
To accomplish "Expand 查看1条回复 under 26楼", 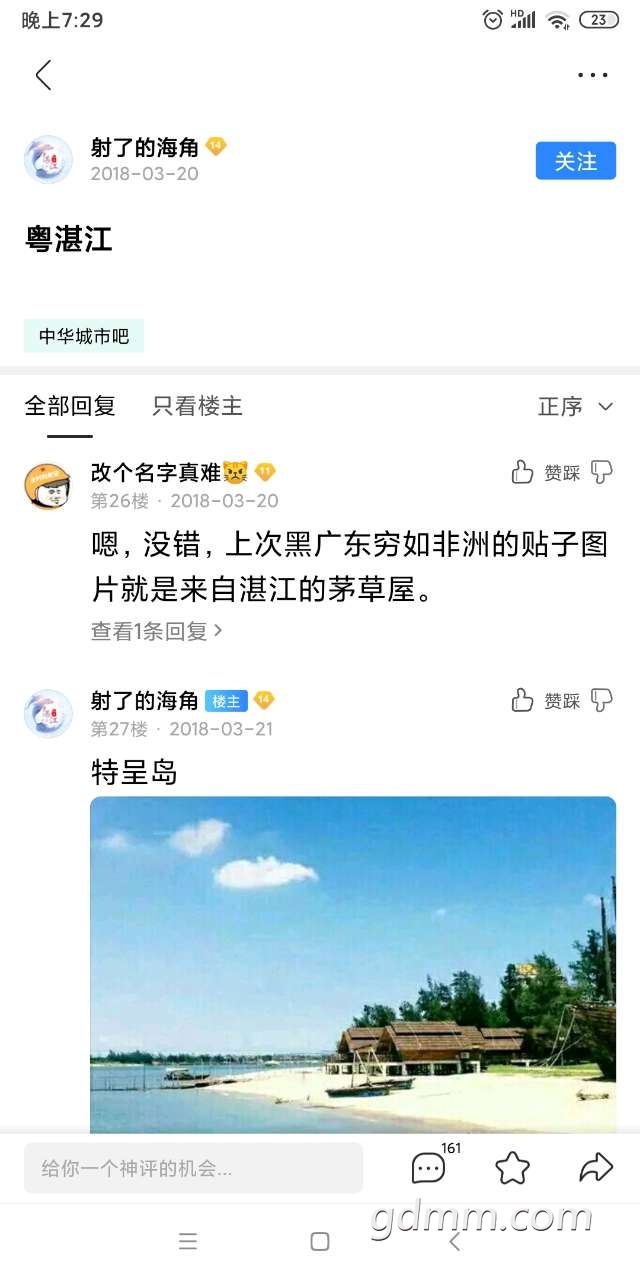I will 156,631.
